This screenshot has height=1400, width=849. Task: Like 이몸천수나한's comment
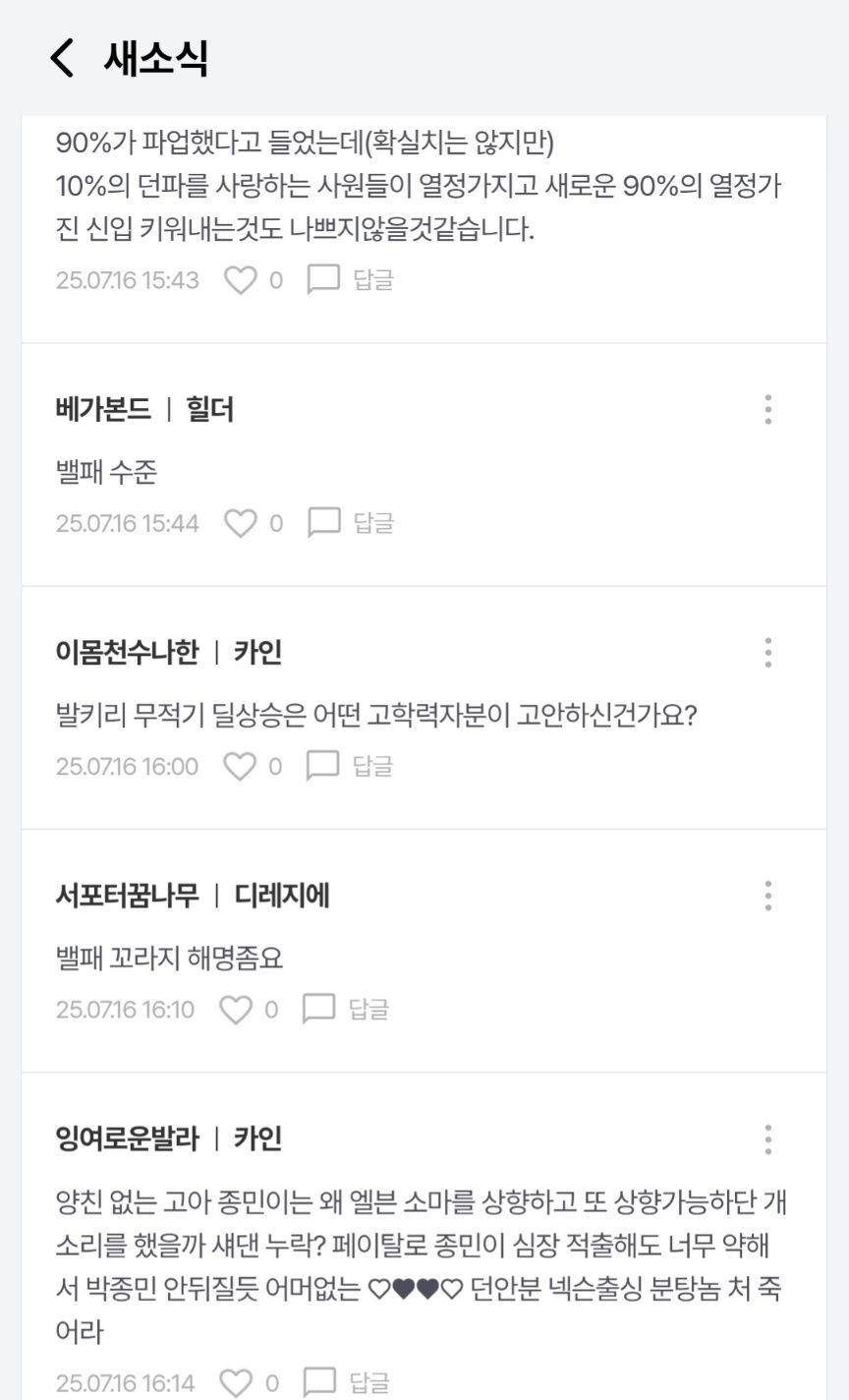tap(240, 766)
